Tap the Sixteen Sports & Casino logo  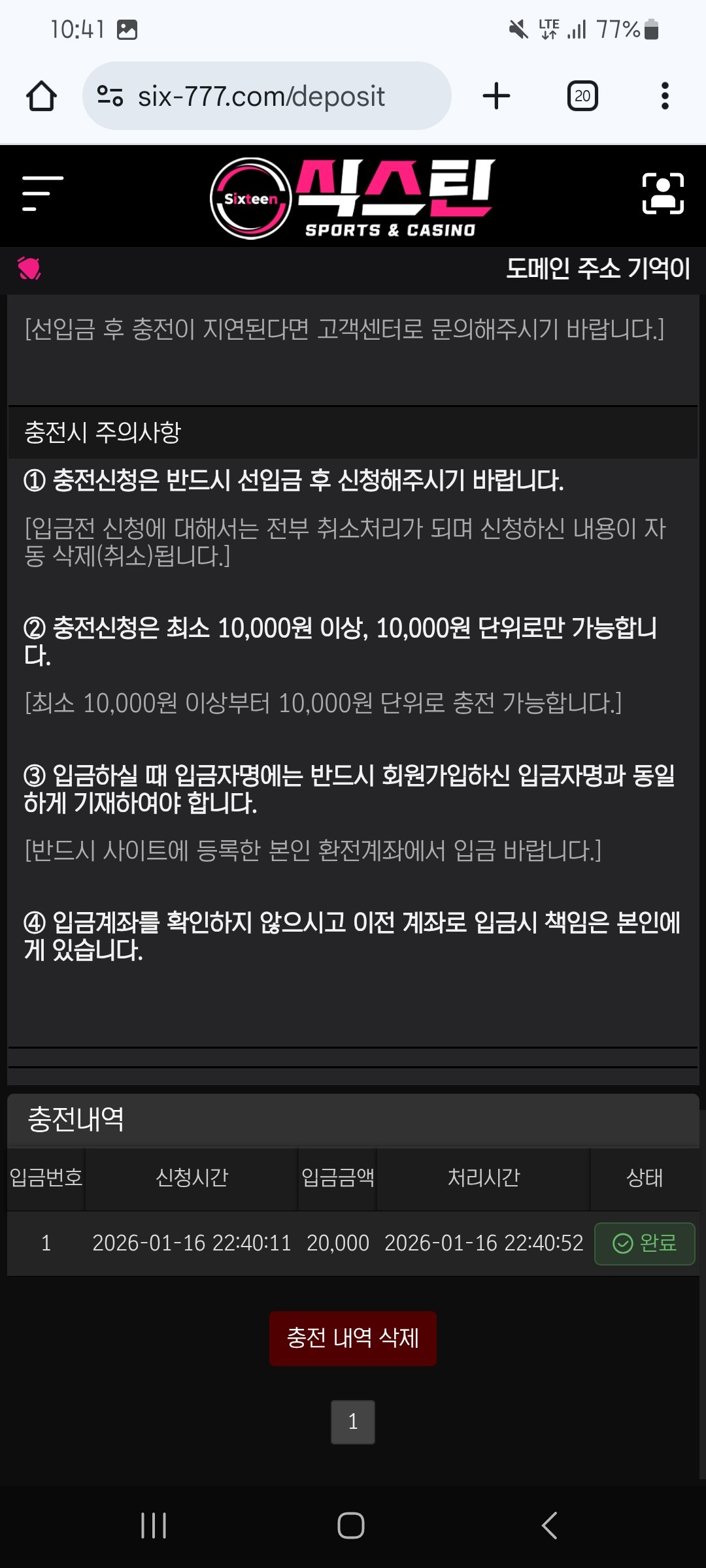353,198
